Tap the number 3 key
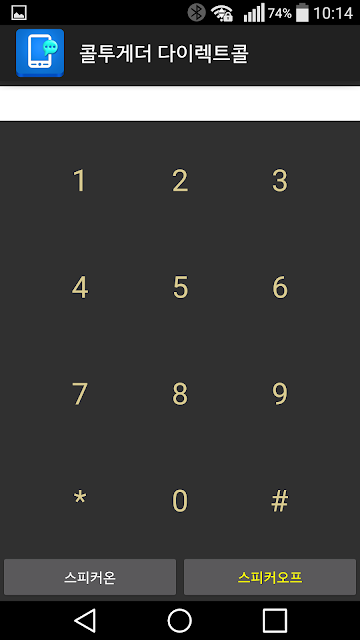This screenshot has height=640, width=360. tap(280, 180)
